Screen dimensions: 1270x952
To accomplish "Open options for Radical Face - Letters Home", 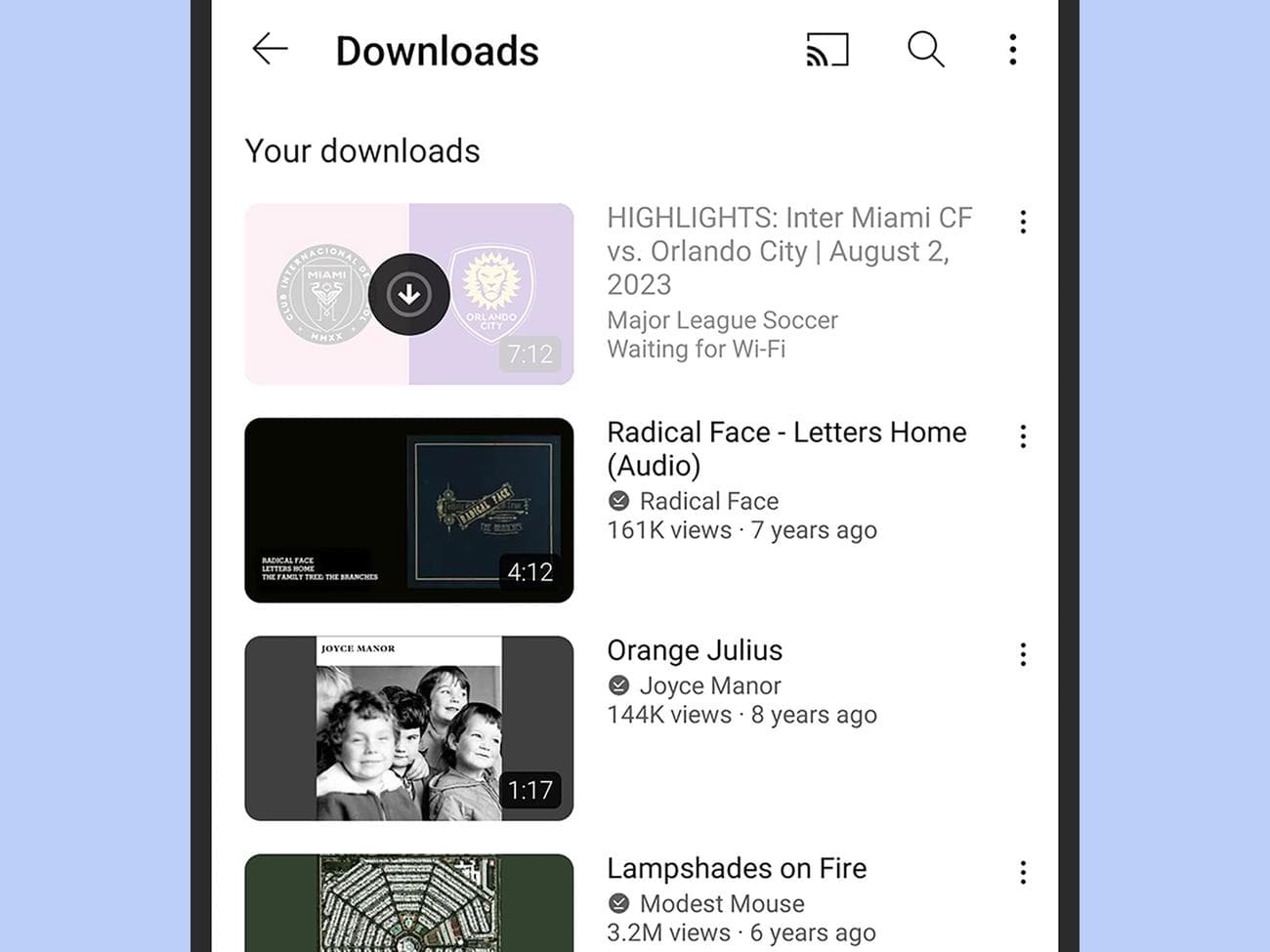I will (1023, 436).
